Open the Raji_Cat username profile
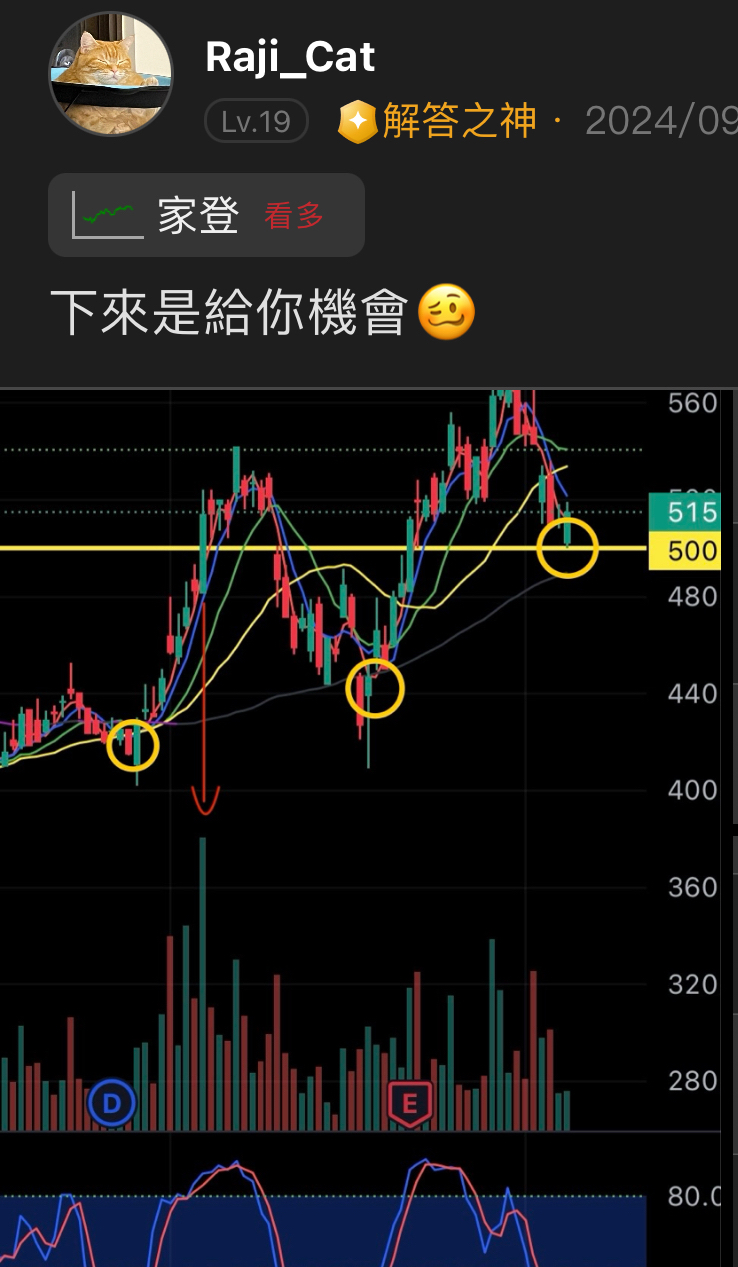Viewport: 738px width, 1267px height. pos(290,57)
